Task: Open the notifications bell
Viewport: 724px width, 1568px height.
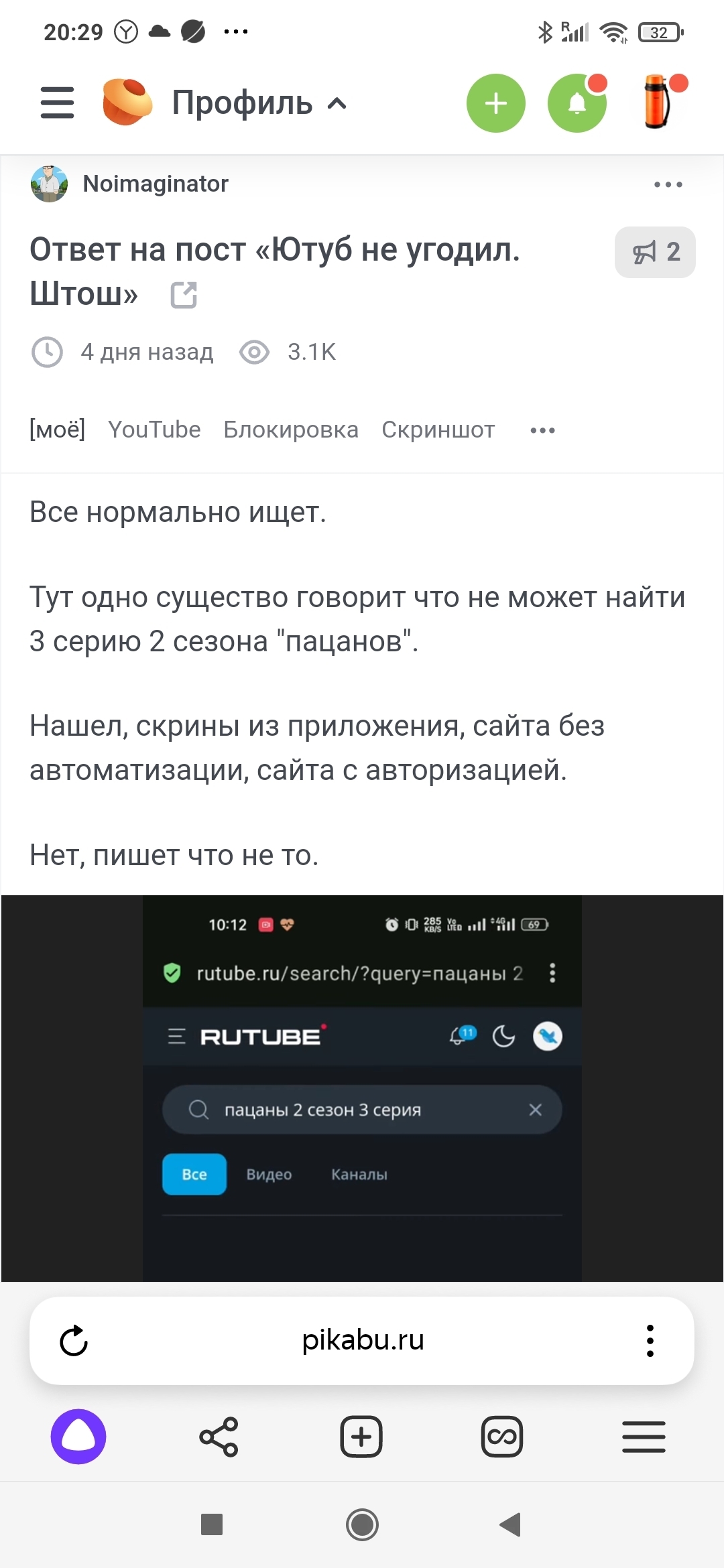Action: (x=577, y=103)
